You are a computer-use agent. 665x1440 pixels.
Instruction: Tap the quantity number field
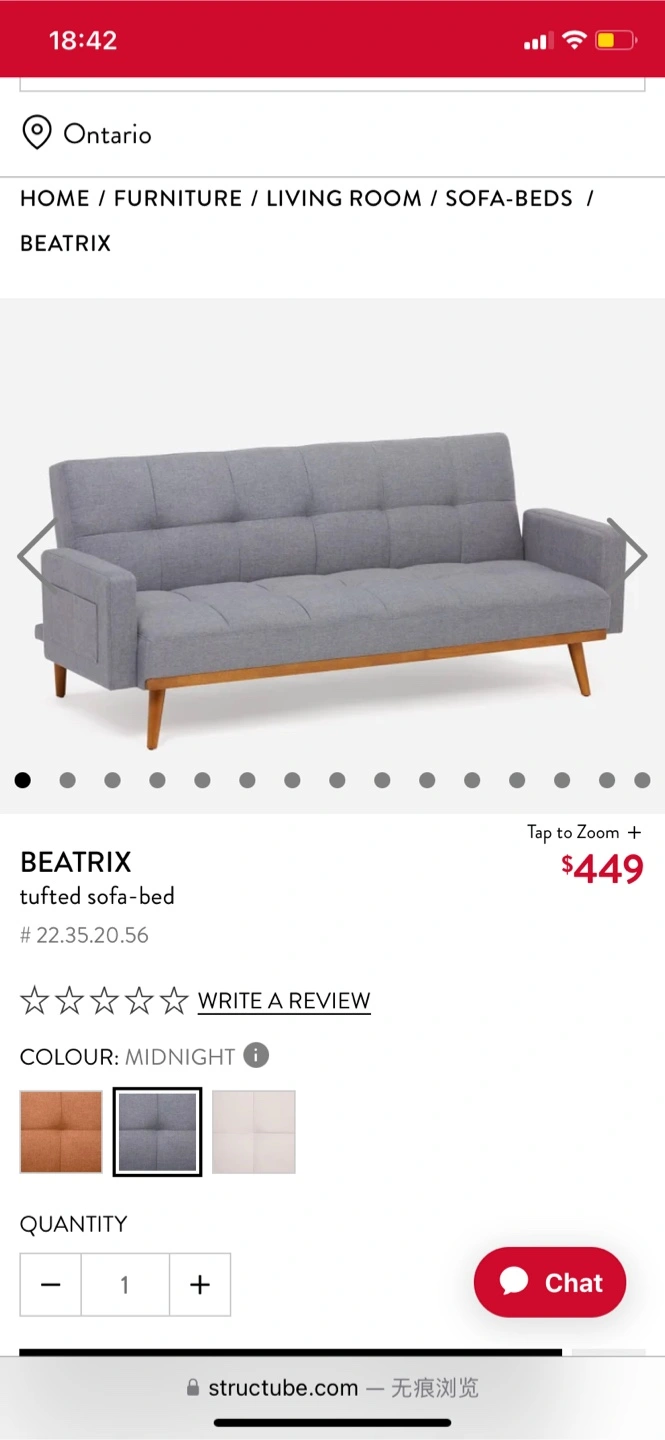click(x=125, y=1285)
